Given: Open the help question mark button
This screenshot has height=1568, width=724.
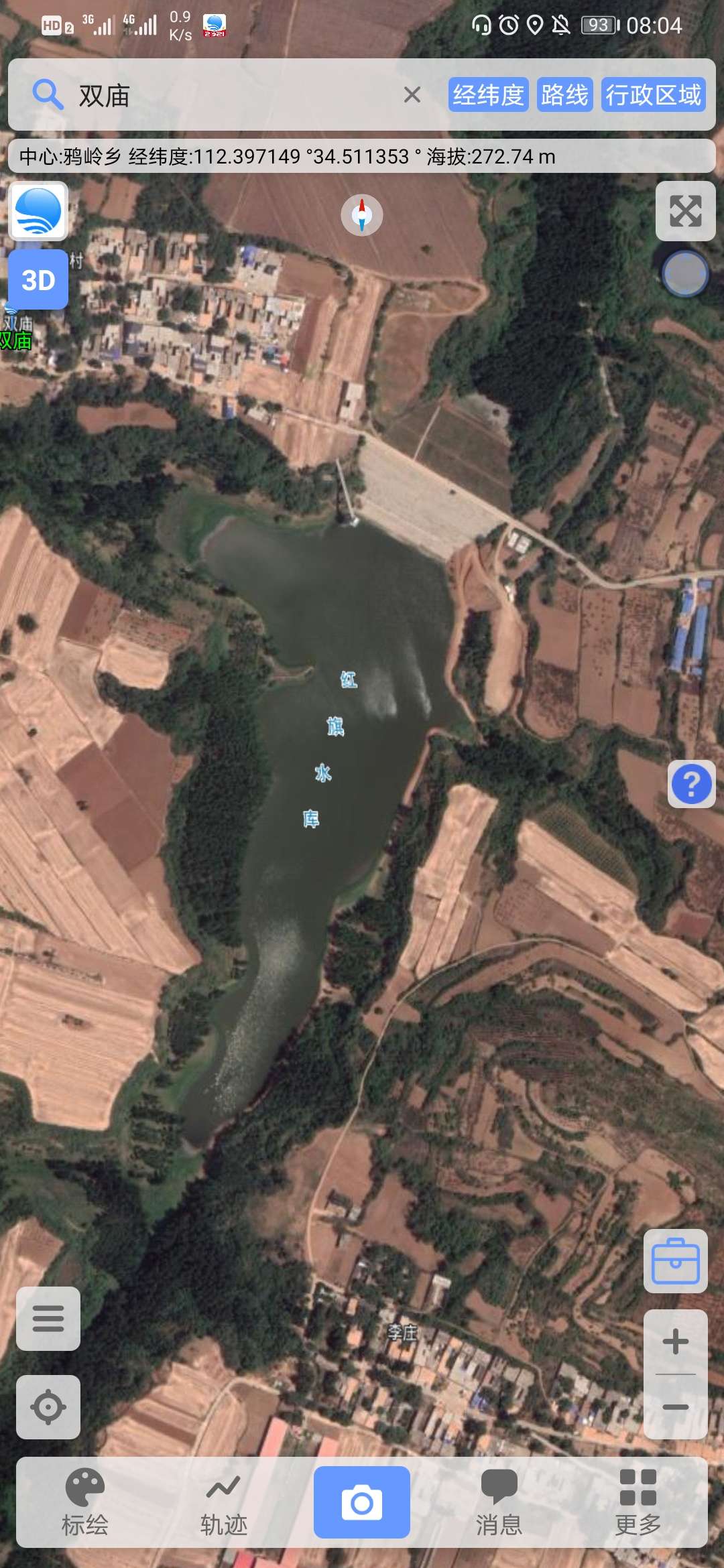Looking at the screenshot, I should 692,784.
